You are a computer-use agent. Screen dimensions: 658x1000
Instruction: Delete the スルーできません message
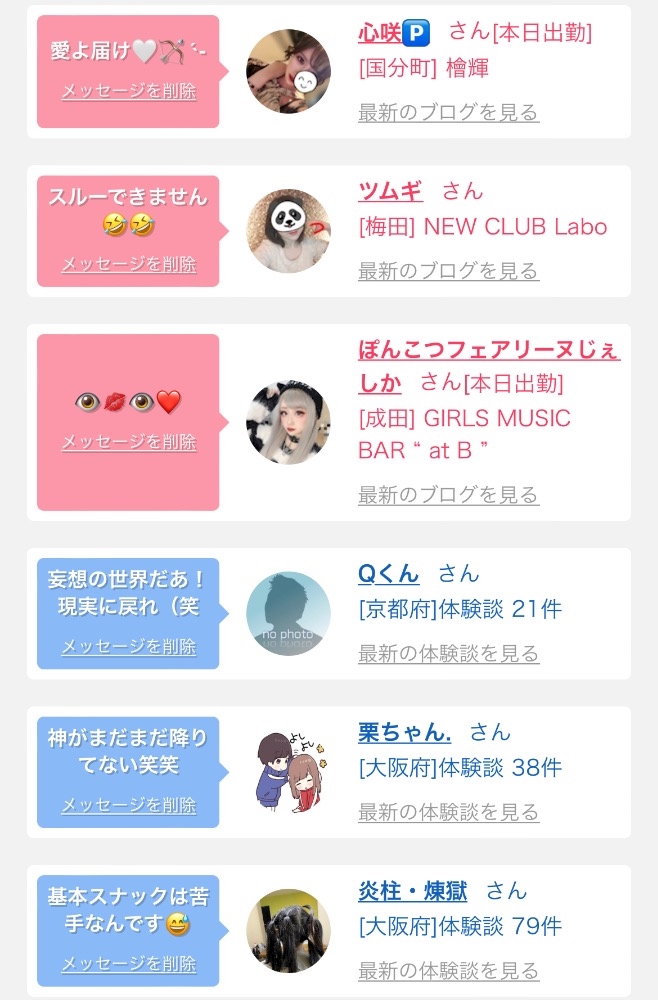point(129,264)
